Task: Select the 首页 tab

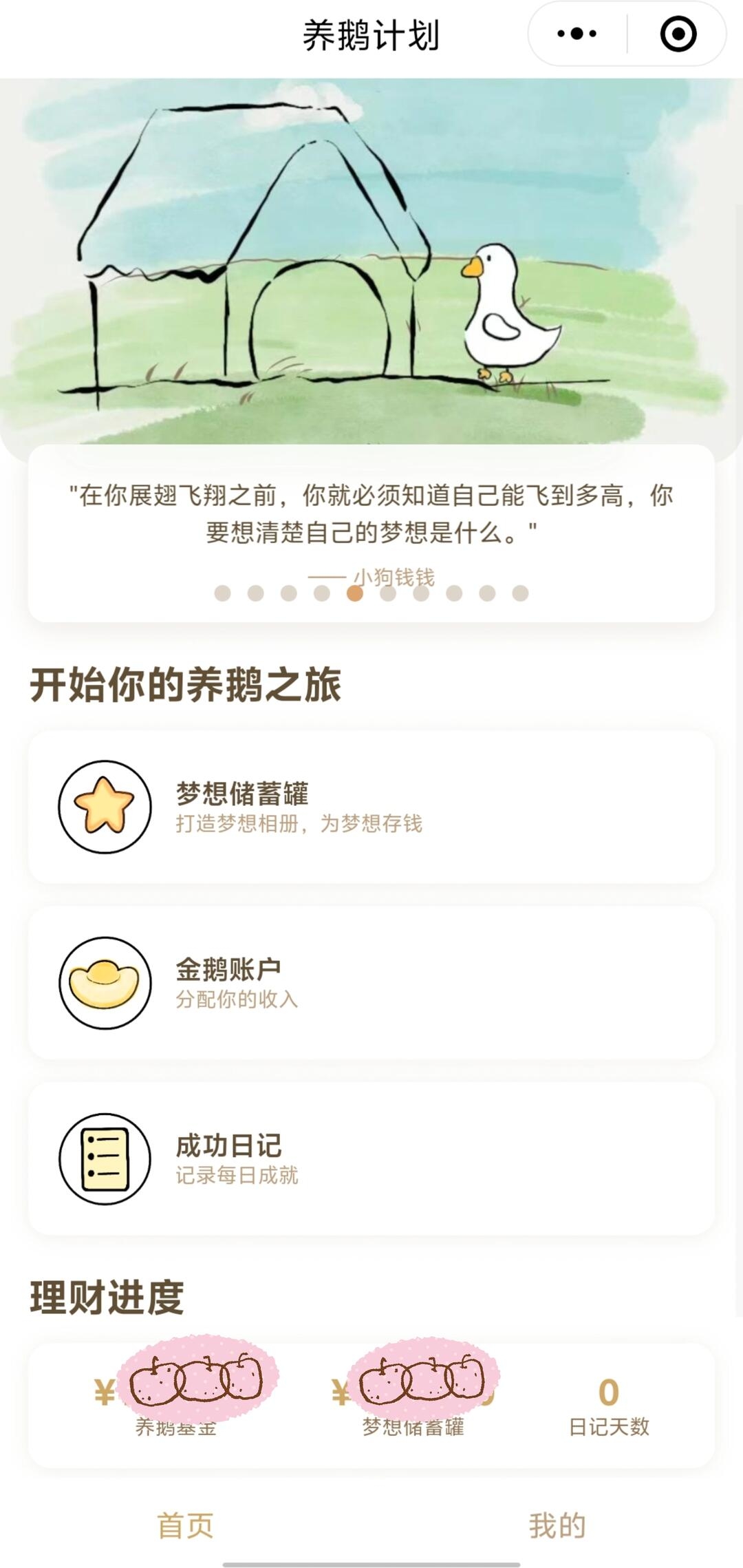Action: pos(186,1525)
